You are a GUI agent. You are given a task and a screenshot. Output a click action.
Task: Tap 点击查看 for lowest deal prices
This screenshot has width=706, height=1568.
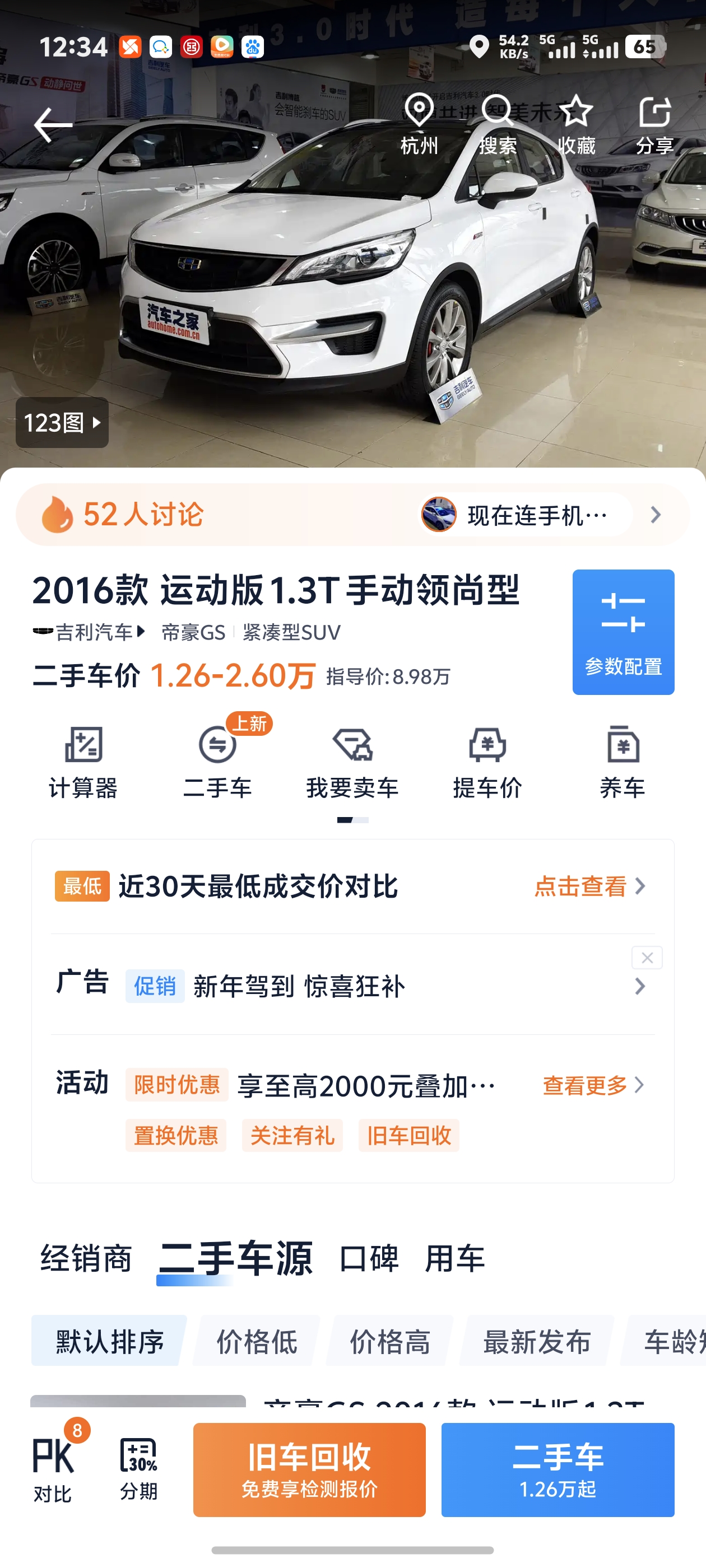pos(588,886)
